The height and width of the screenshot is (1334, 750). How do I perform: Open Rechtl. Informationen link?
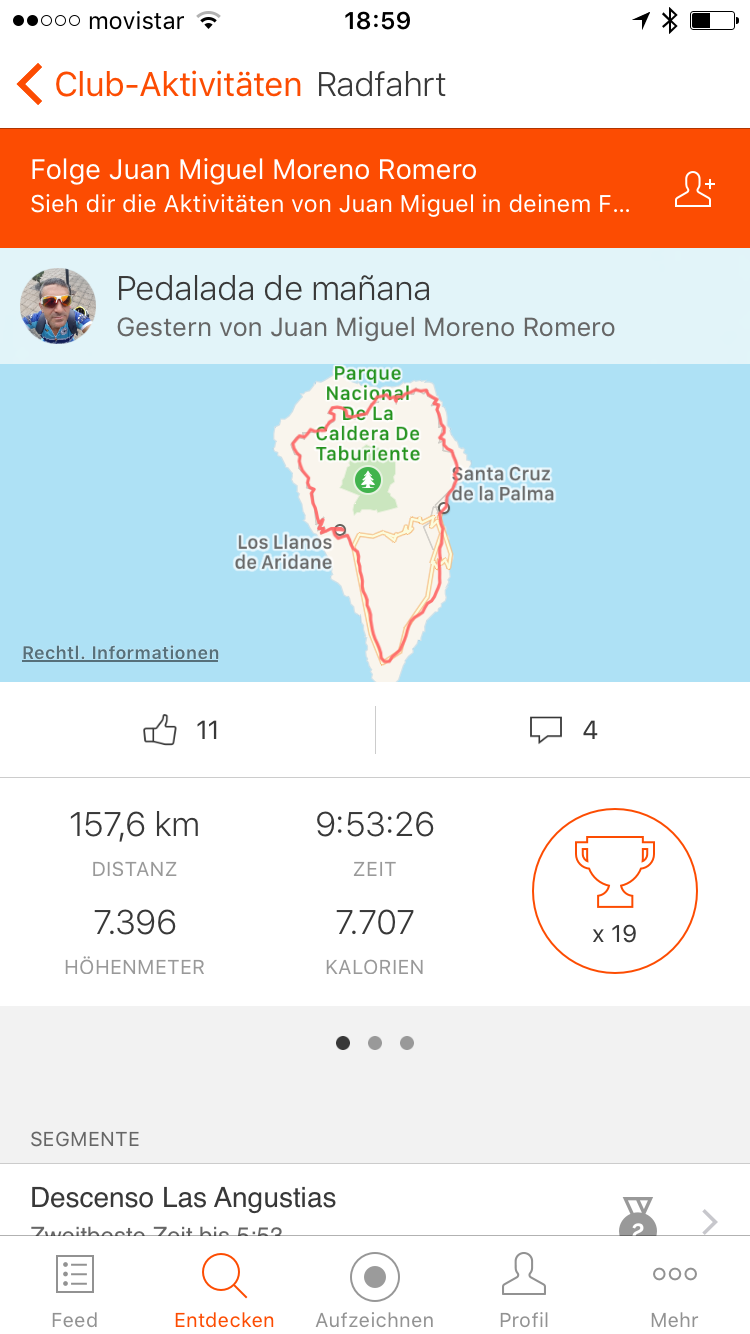(120, 653)
